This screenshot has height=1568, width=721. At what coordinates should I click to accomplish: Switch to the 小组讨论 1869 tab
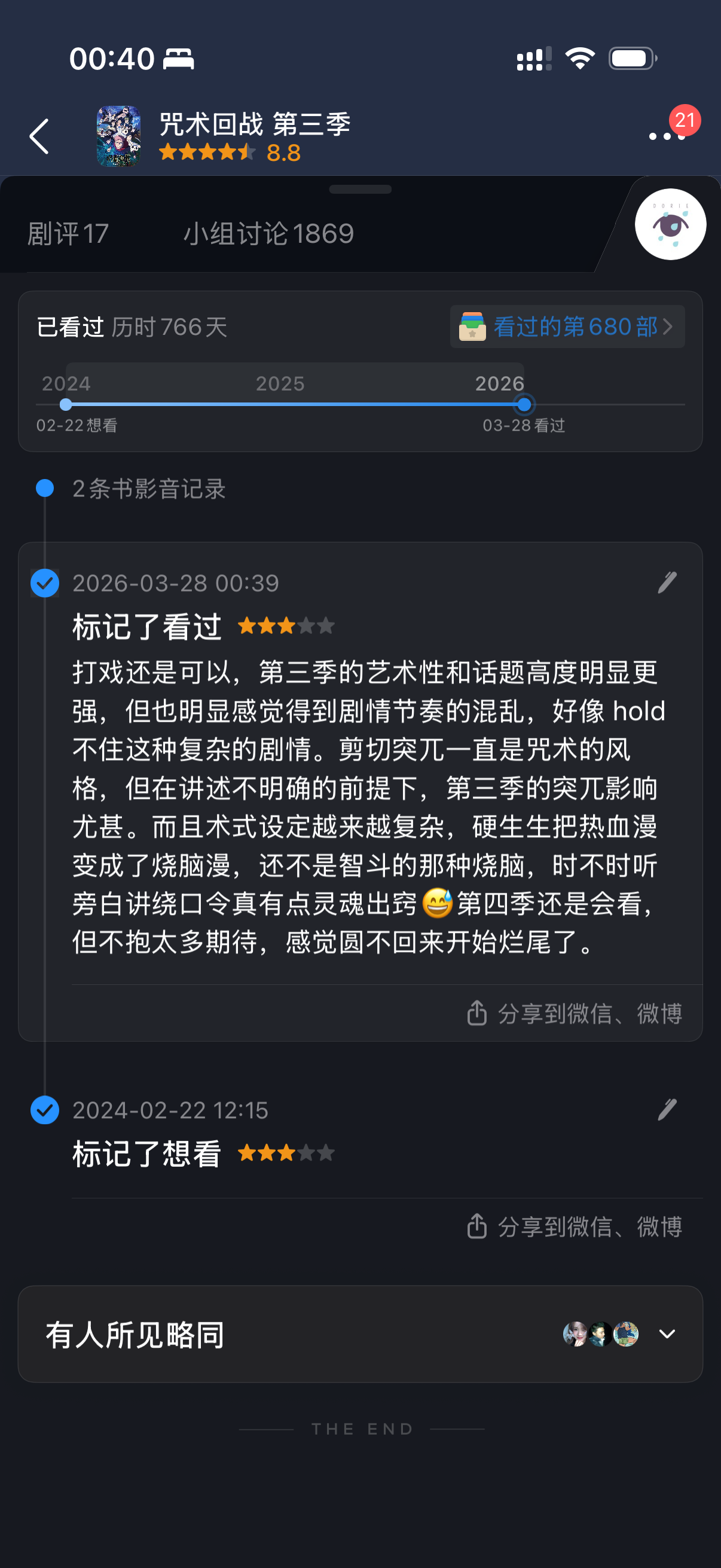[x=268, y=234]
